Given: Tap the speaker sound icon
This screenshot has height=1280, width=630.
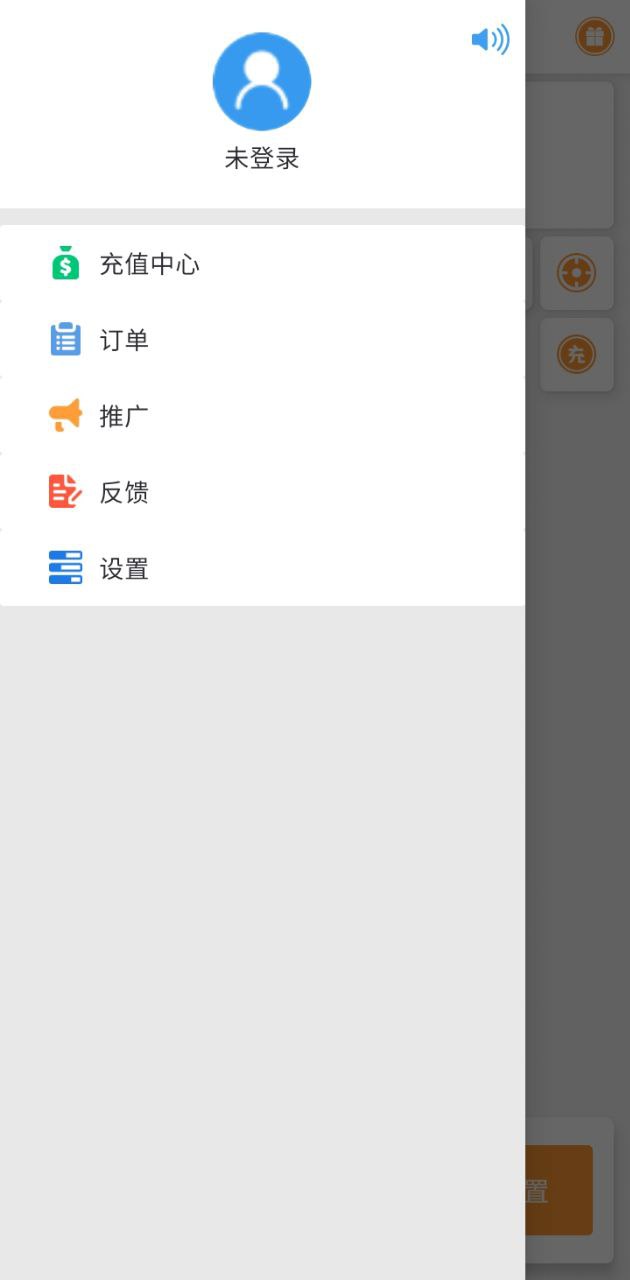Looking at the screenshot, I should [490, 40].
